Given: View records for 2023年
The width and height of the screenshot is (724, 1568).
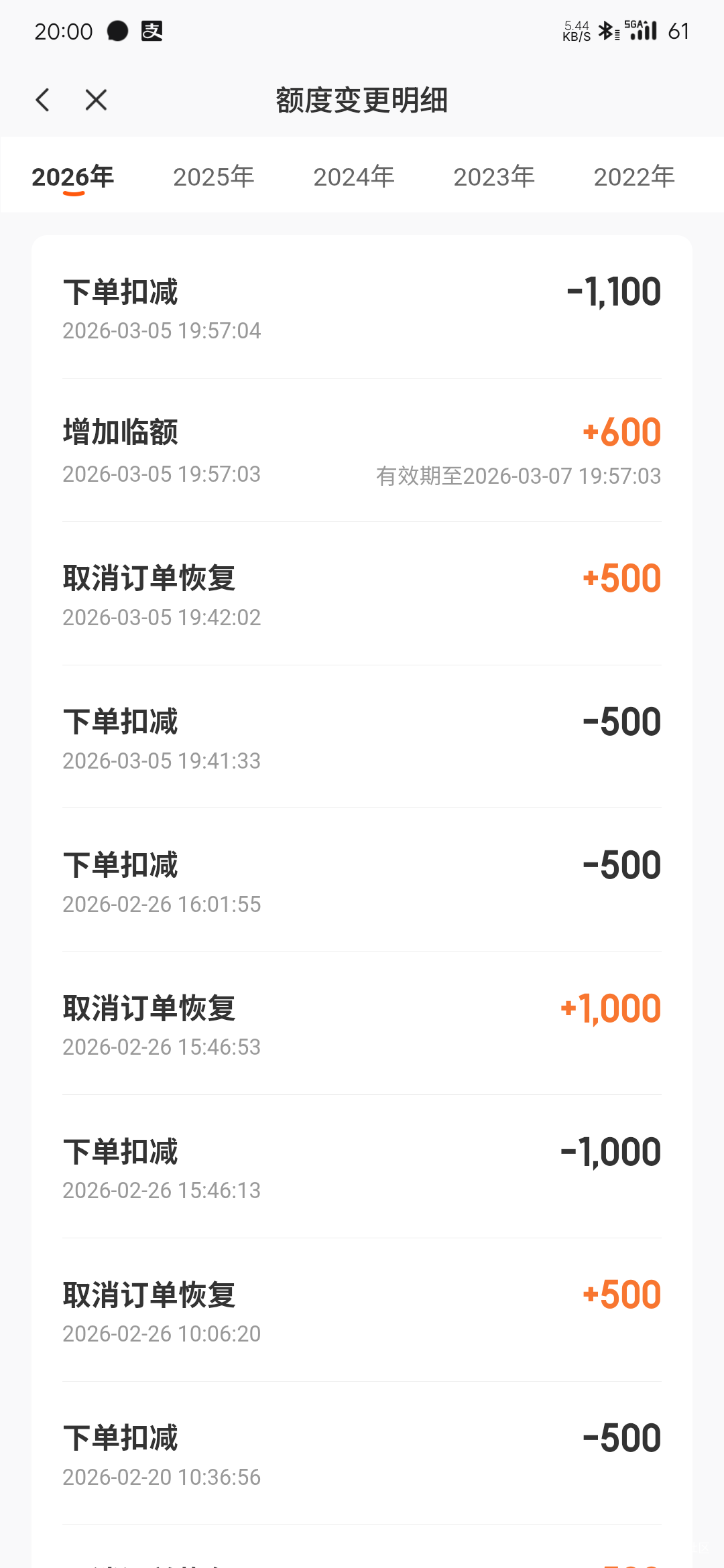Looking at the screenshot, I should tap(493, 177).
